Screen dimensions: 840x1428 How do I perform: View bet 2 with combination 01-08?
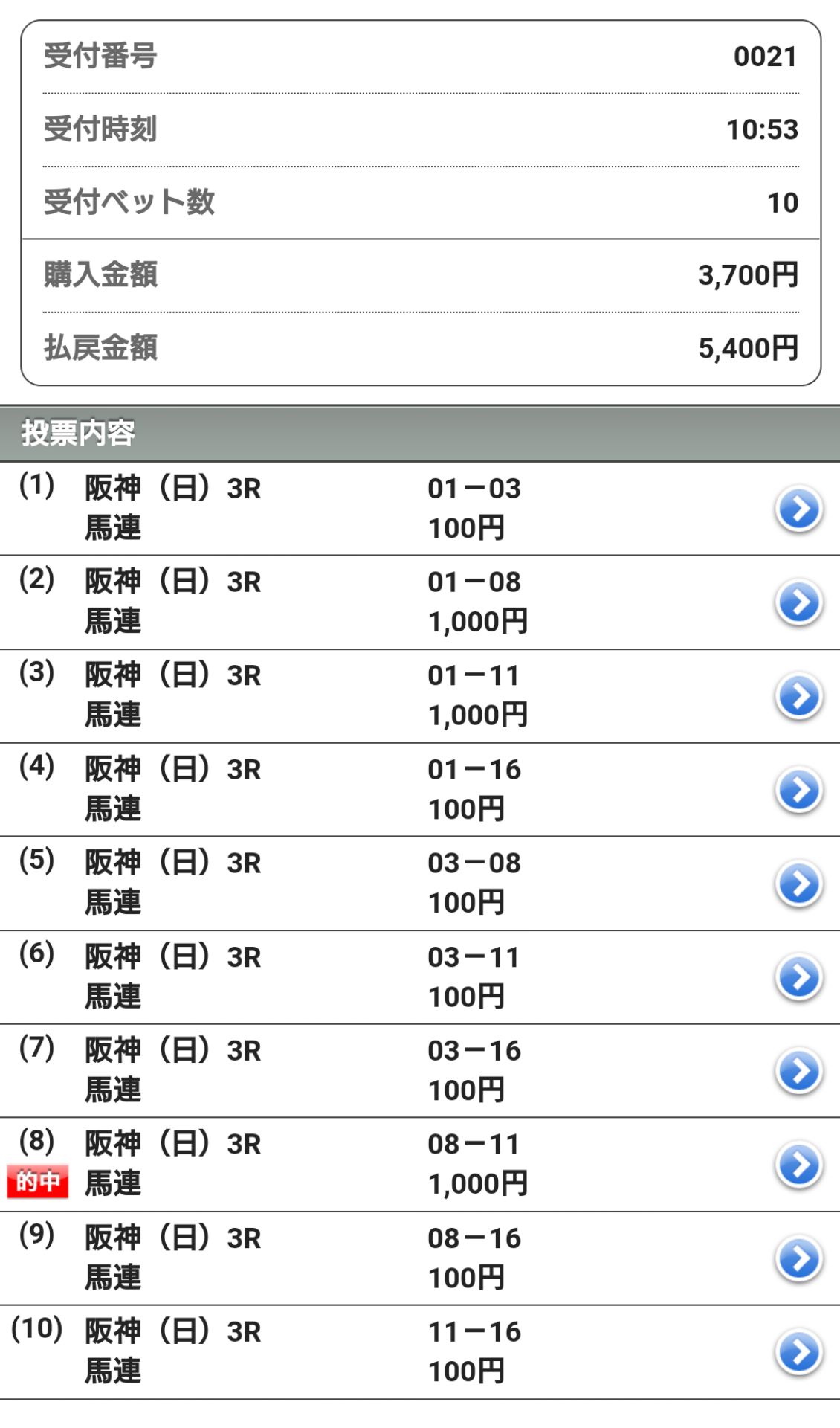(x=798, y=602)
